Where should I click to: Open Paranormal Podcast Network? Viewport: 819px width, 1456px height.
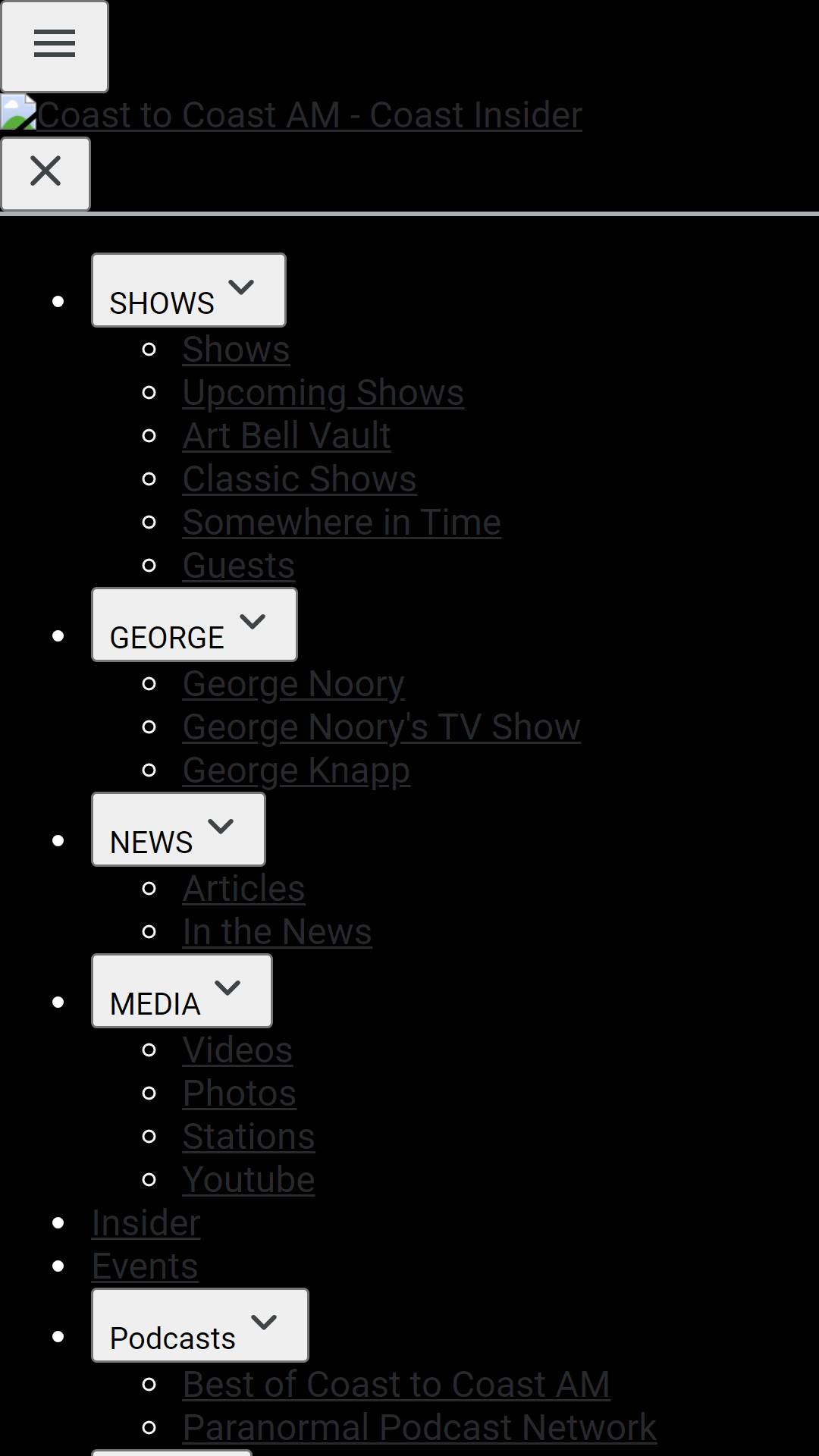click(x=419, y=1428)
